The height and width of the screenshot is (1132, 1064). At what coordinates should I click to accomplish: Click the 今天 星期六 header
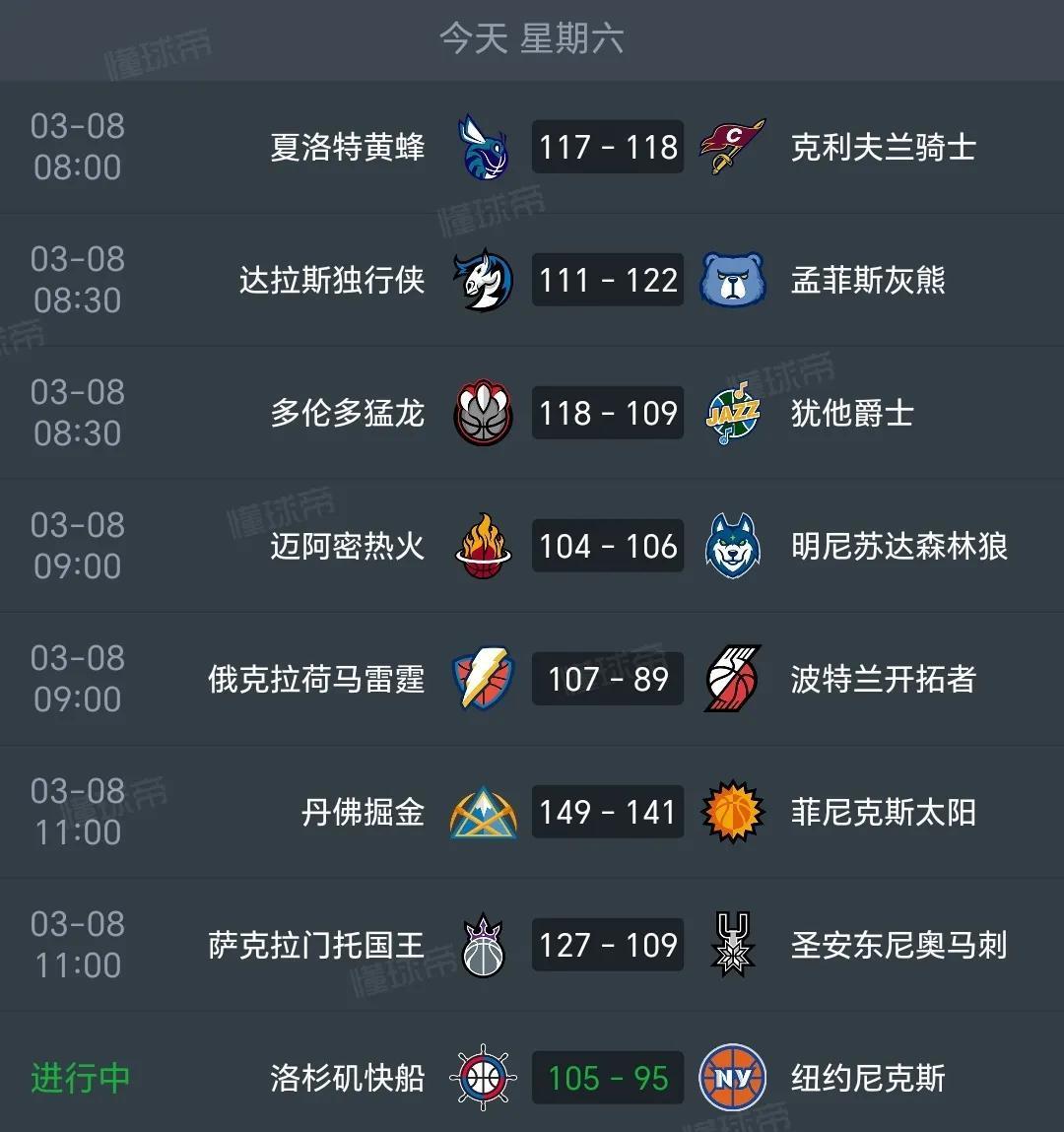[532, 39]
